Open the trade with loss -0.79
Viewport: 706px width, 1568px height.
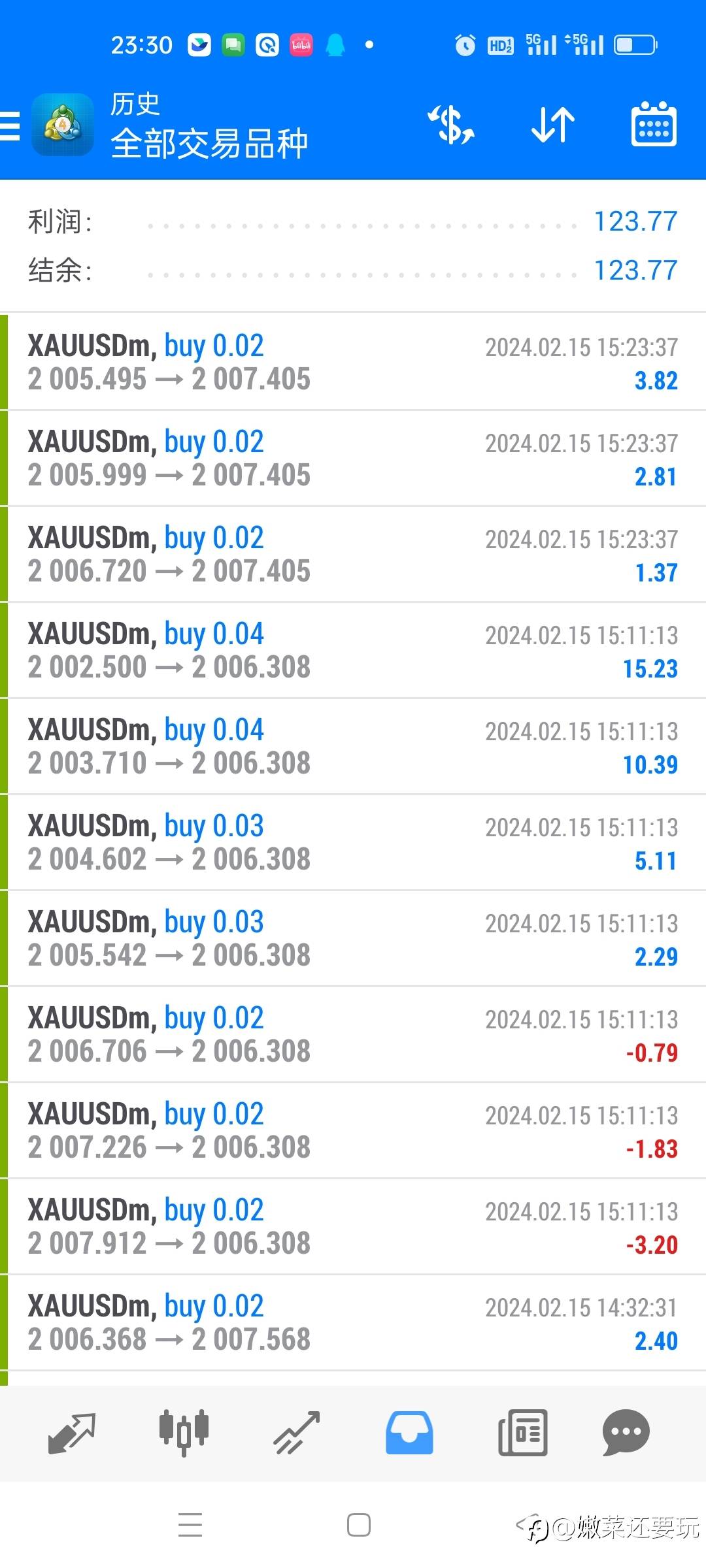353,1035
